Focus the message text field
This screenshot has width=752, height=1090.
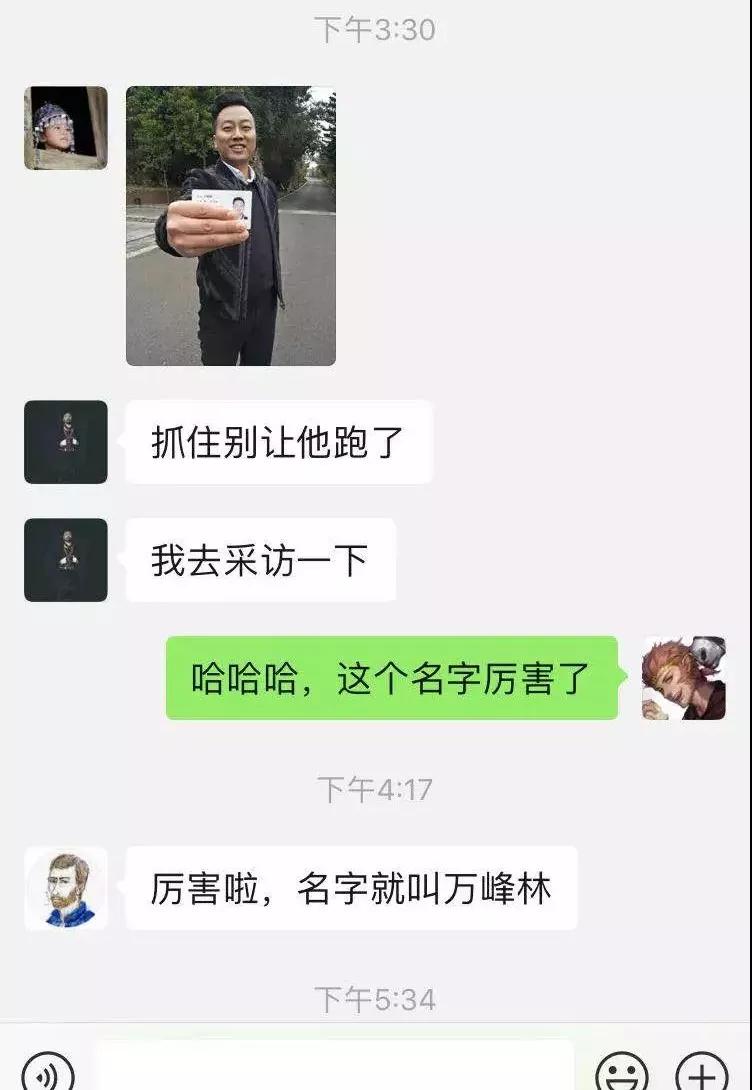tap(335, 1068)
